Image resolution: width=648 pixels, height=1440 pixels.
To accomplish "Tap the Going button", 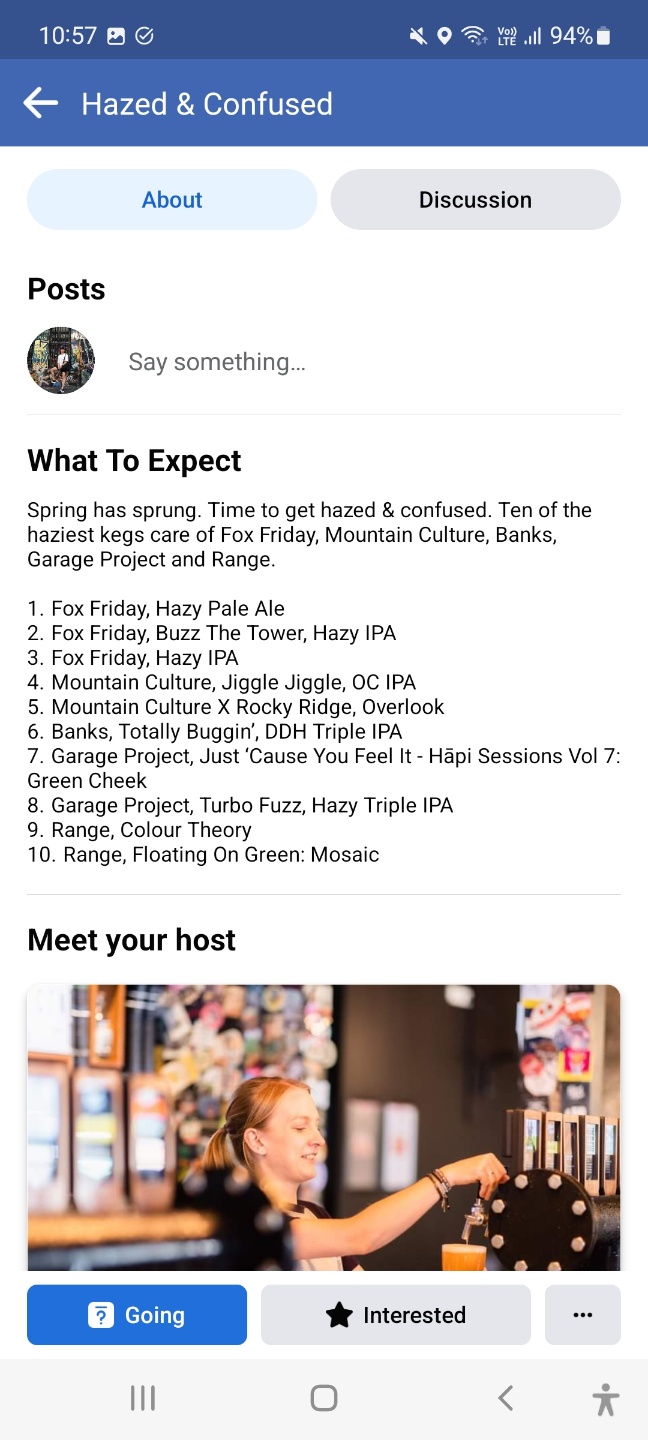I will (137, 1315).
